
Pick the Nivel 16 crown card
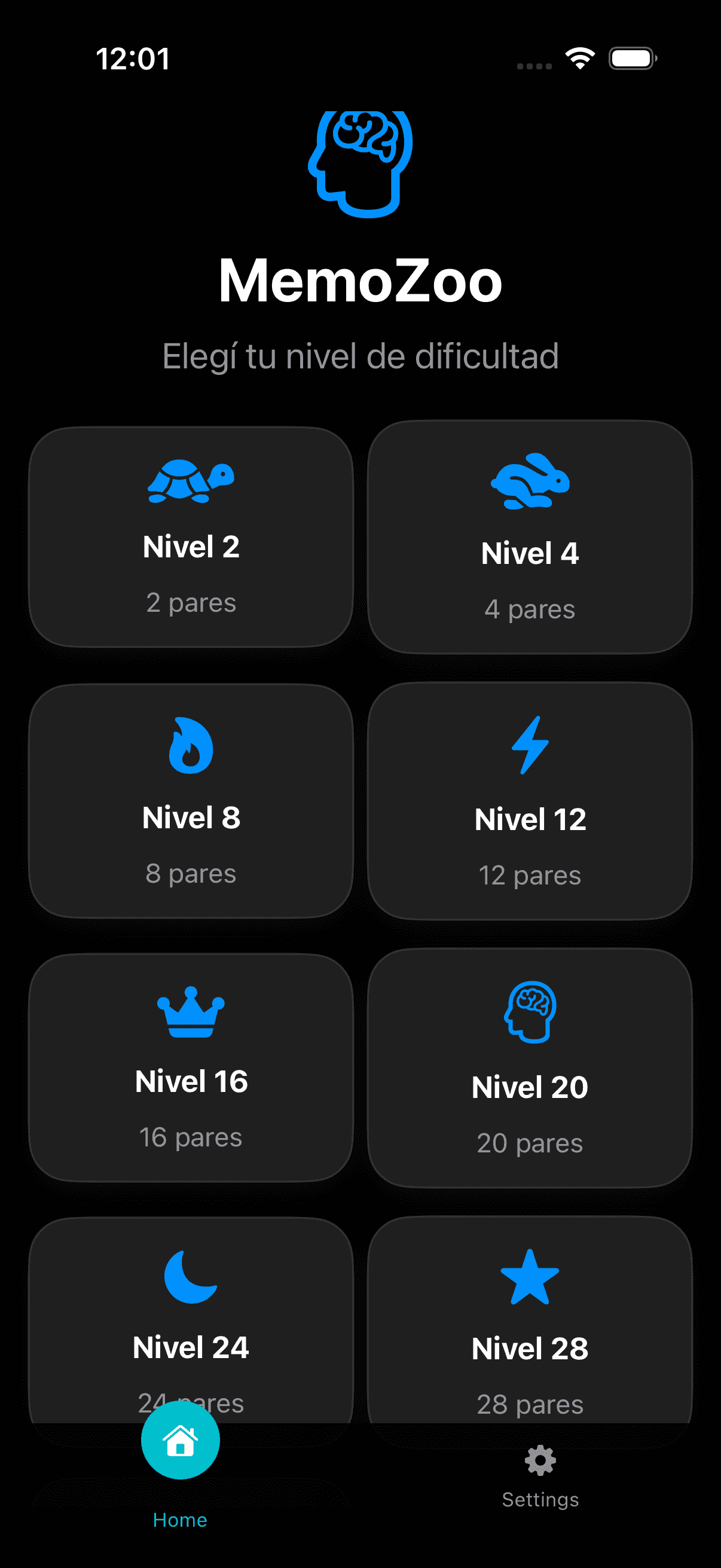tap(191, 1067)
